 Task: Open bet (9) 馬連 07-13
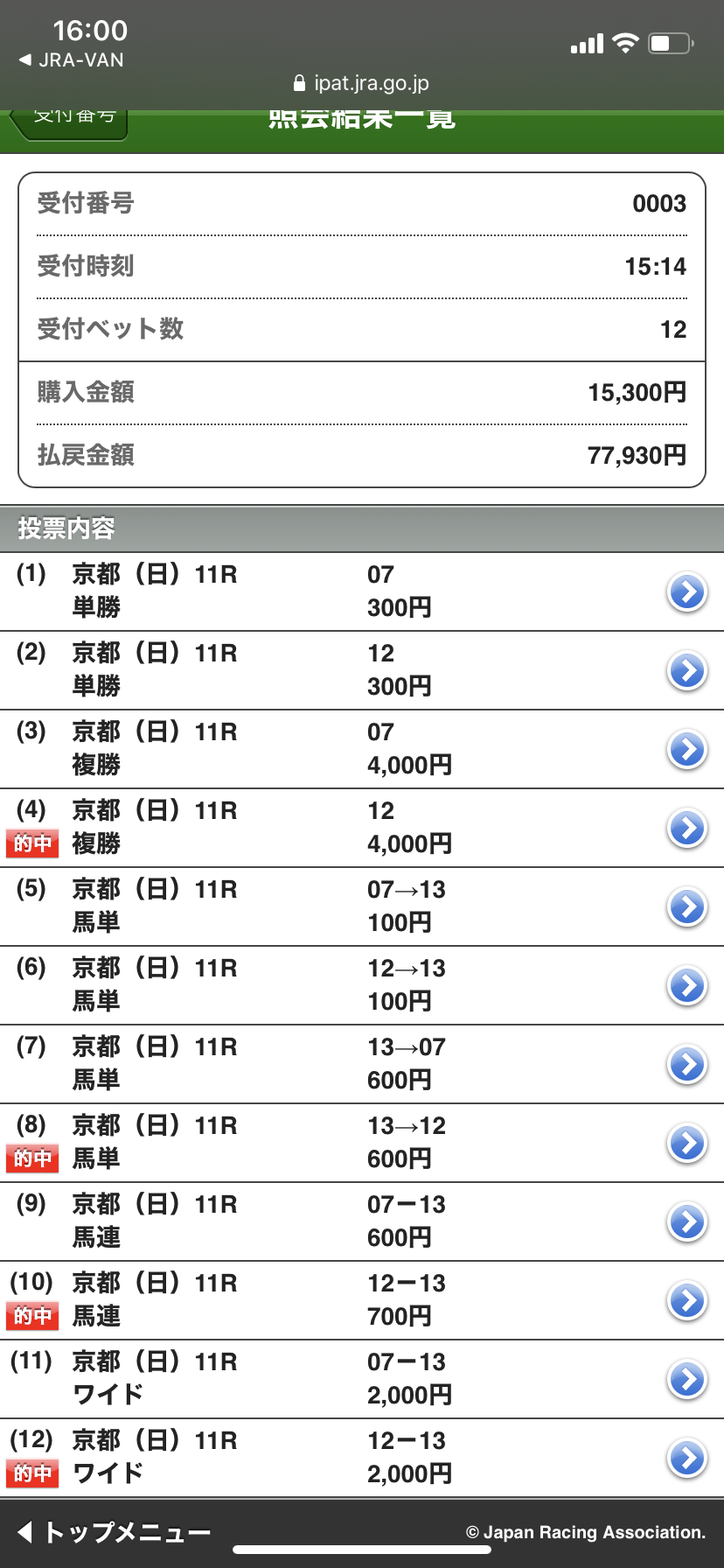[x=362, y=1221]
